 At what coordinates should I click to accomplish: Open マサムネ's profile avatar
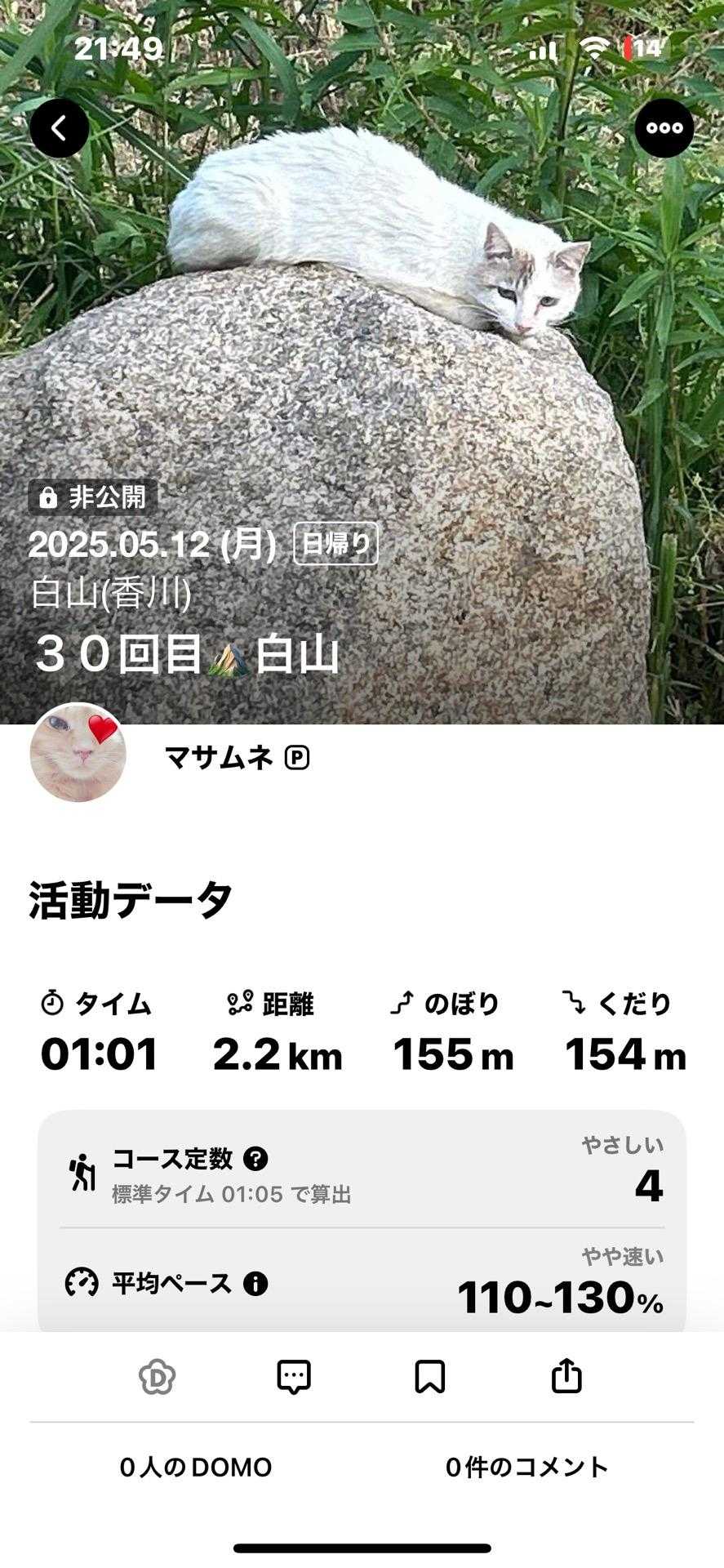(x=78, y=752)
